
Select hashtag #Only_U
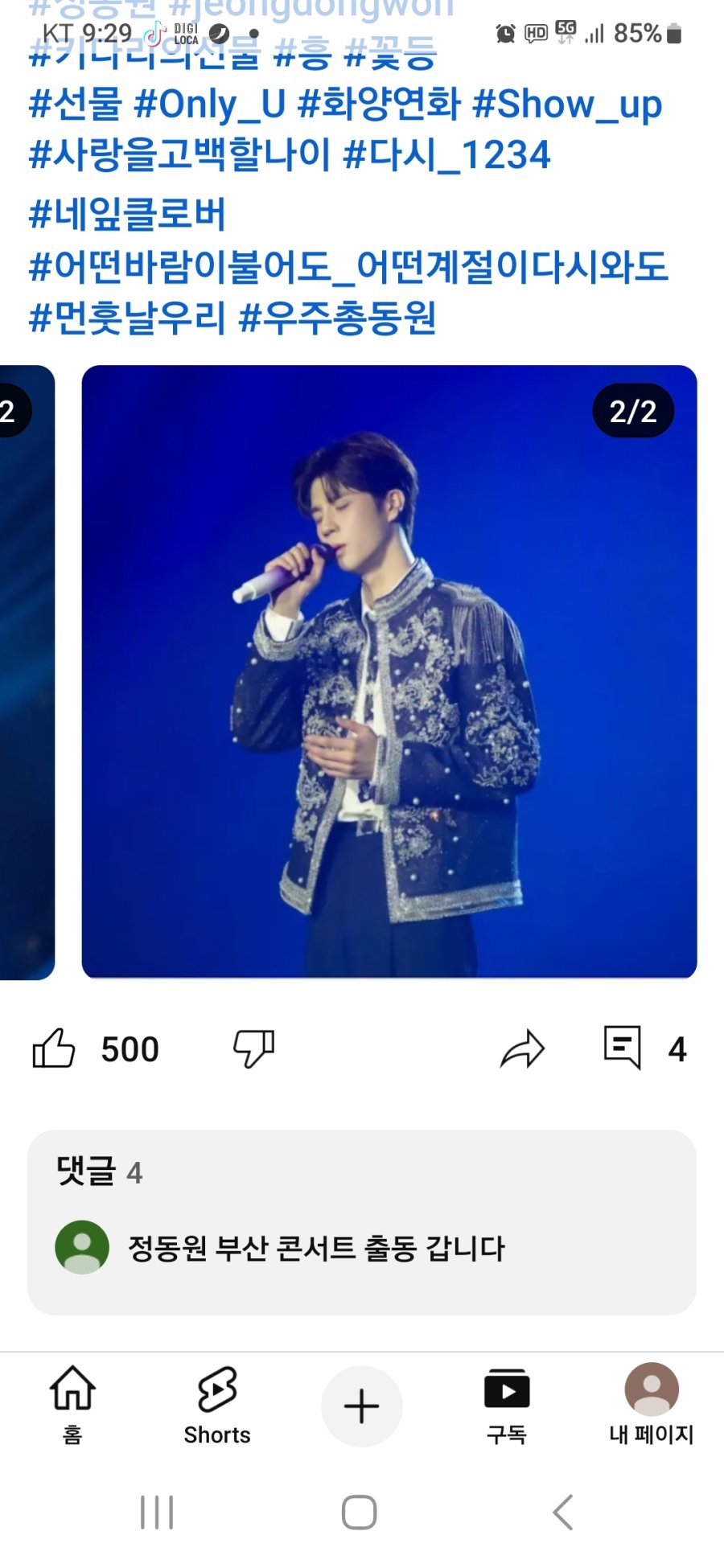[x=210, y=105]
